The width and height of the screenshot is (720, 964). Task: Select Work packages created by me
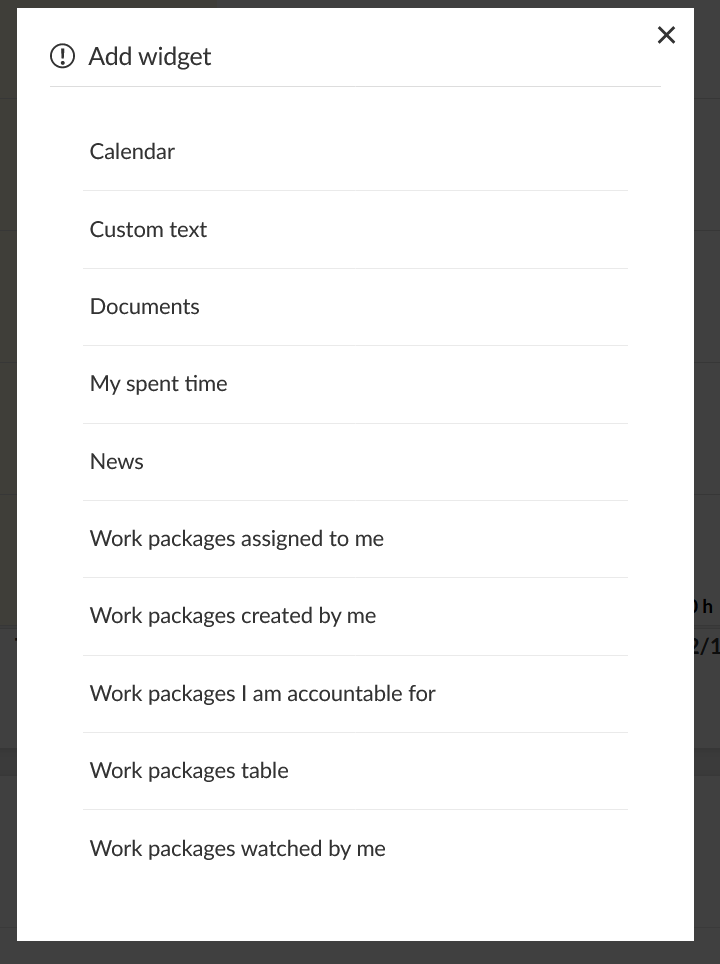(233, 616)
